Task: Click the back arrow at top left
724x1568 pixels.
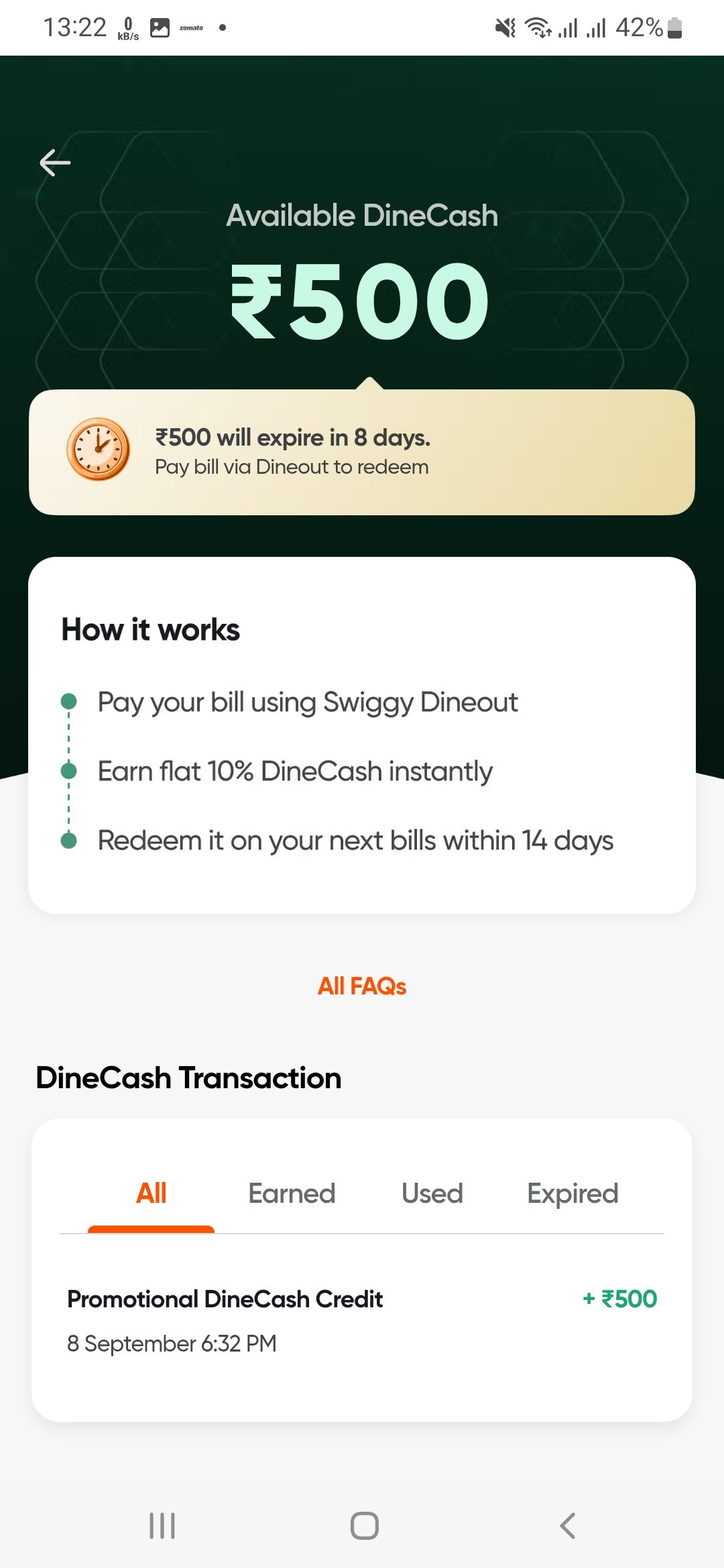Action: (56, 162)
